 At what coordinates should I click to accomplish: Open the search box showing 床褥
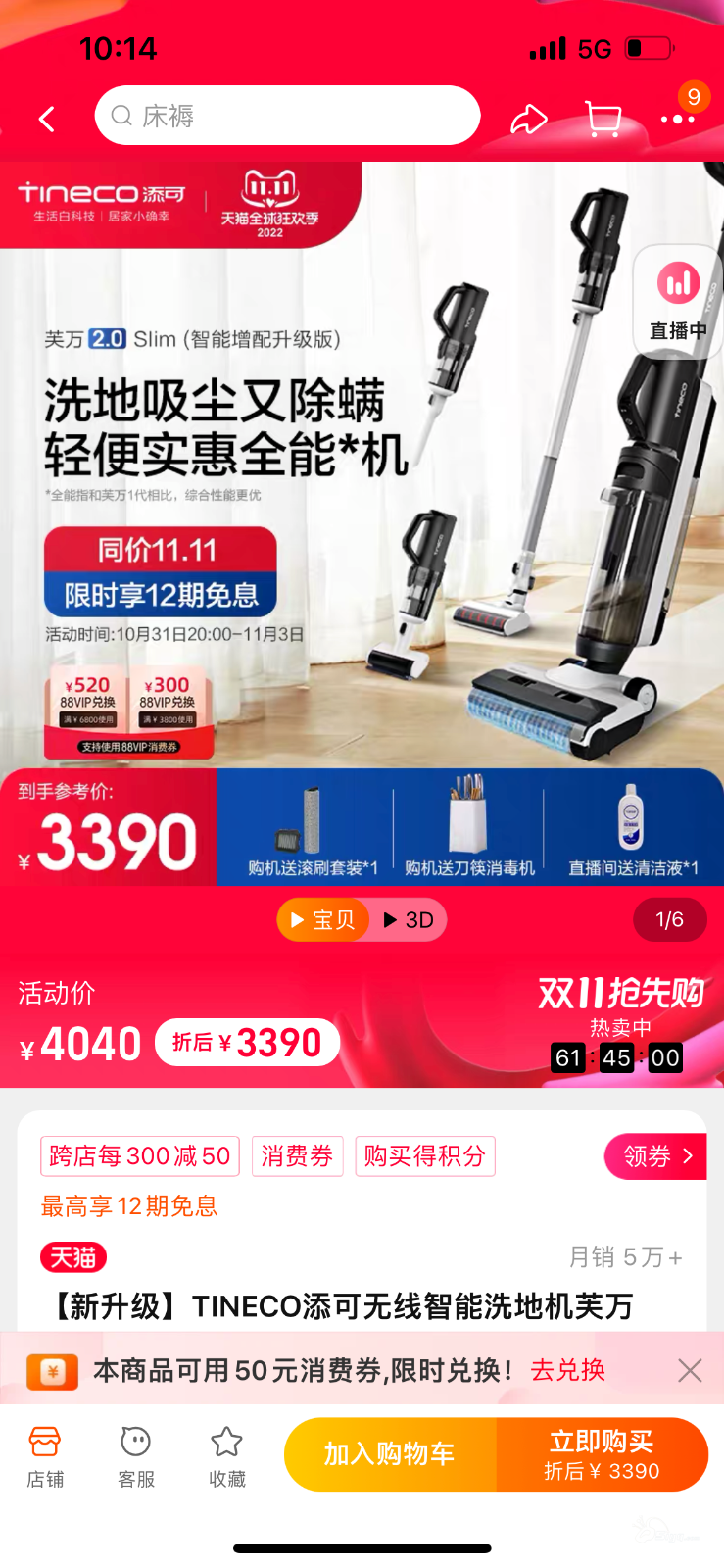click(287, 117)
